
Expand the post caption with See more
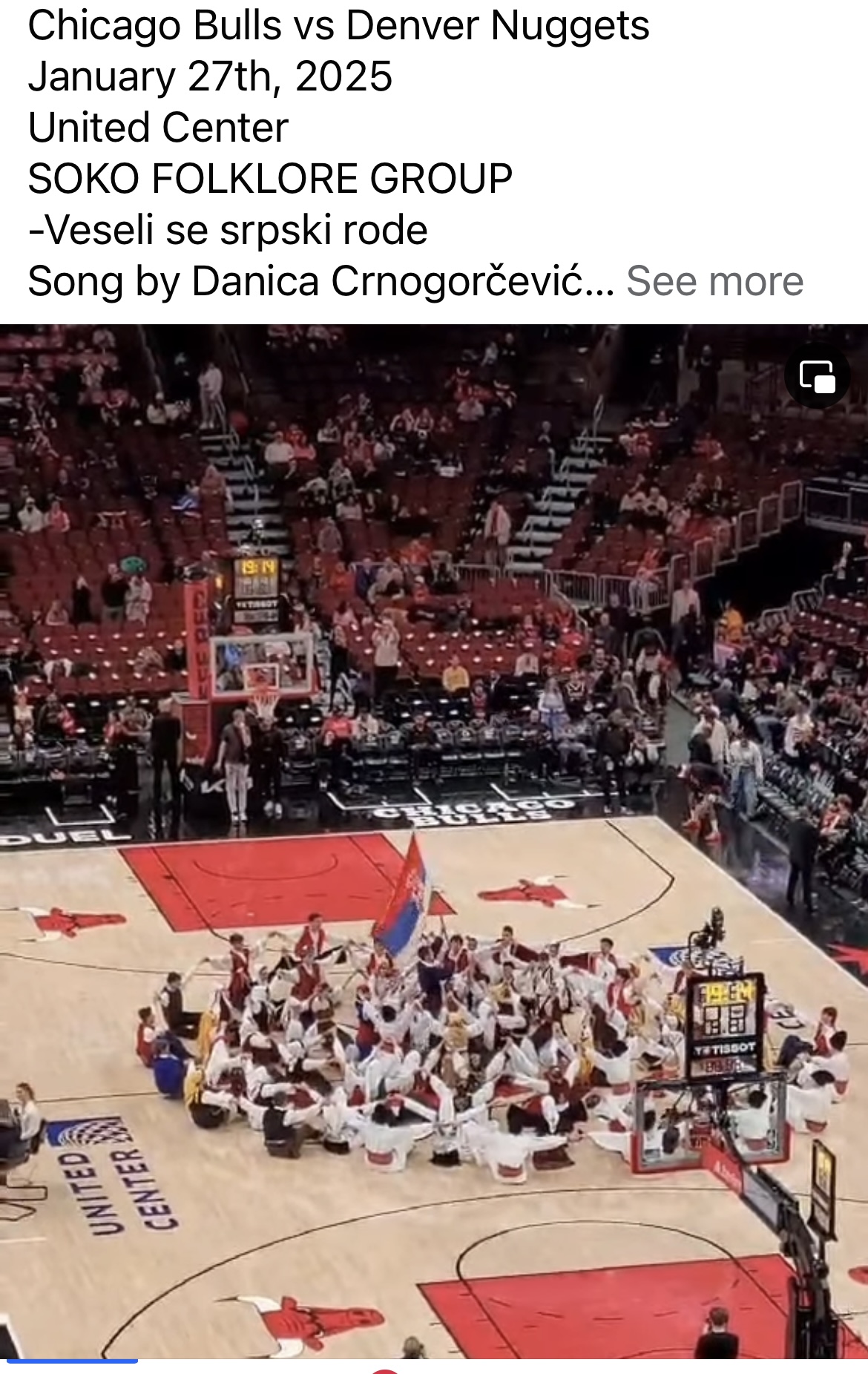(x=714, y=282)
